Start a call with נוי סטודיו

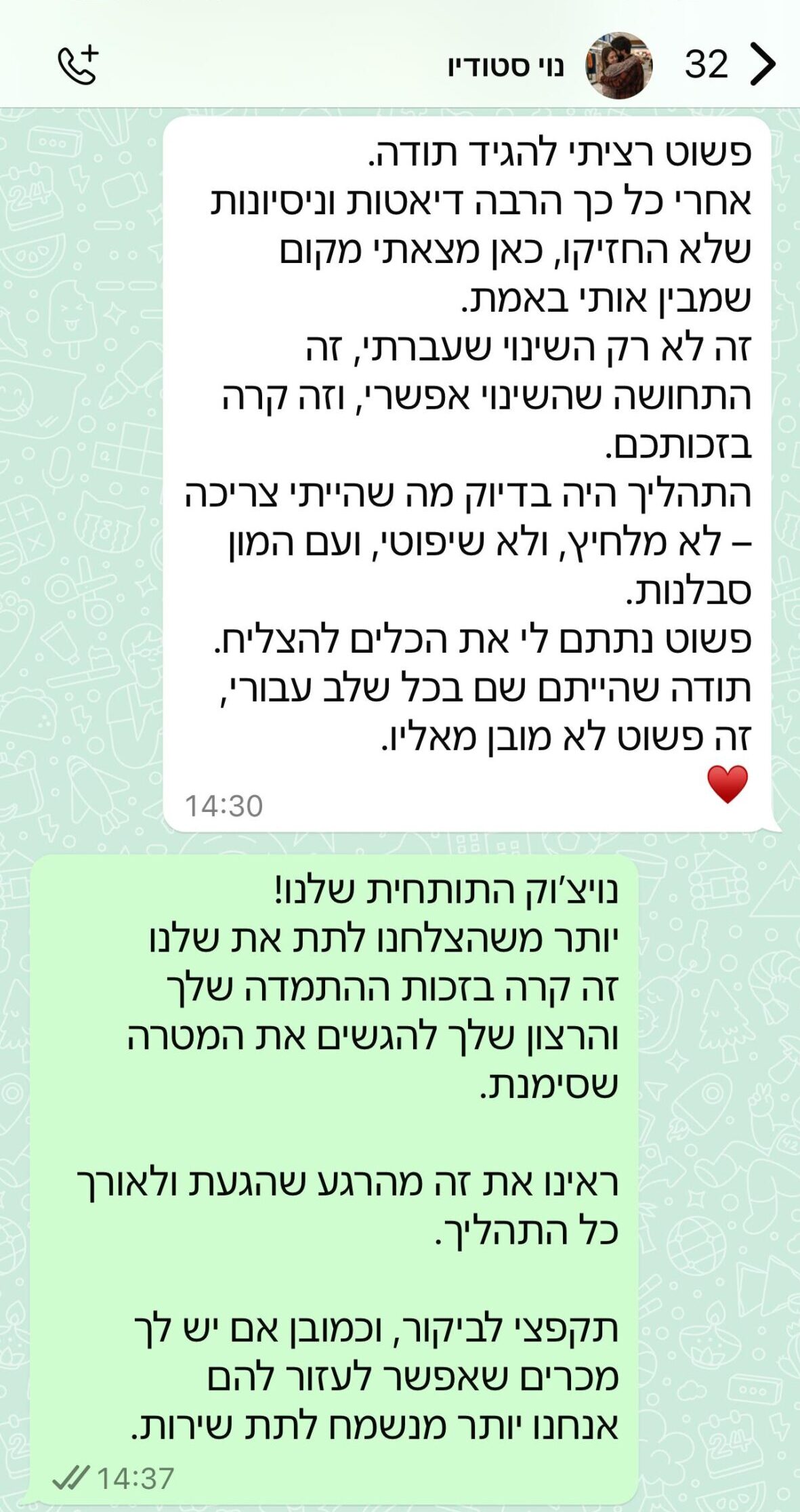point(78,65)
